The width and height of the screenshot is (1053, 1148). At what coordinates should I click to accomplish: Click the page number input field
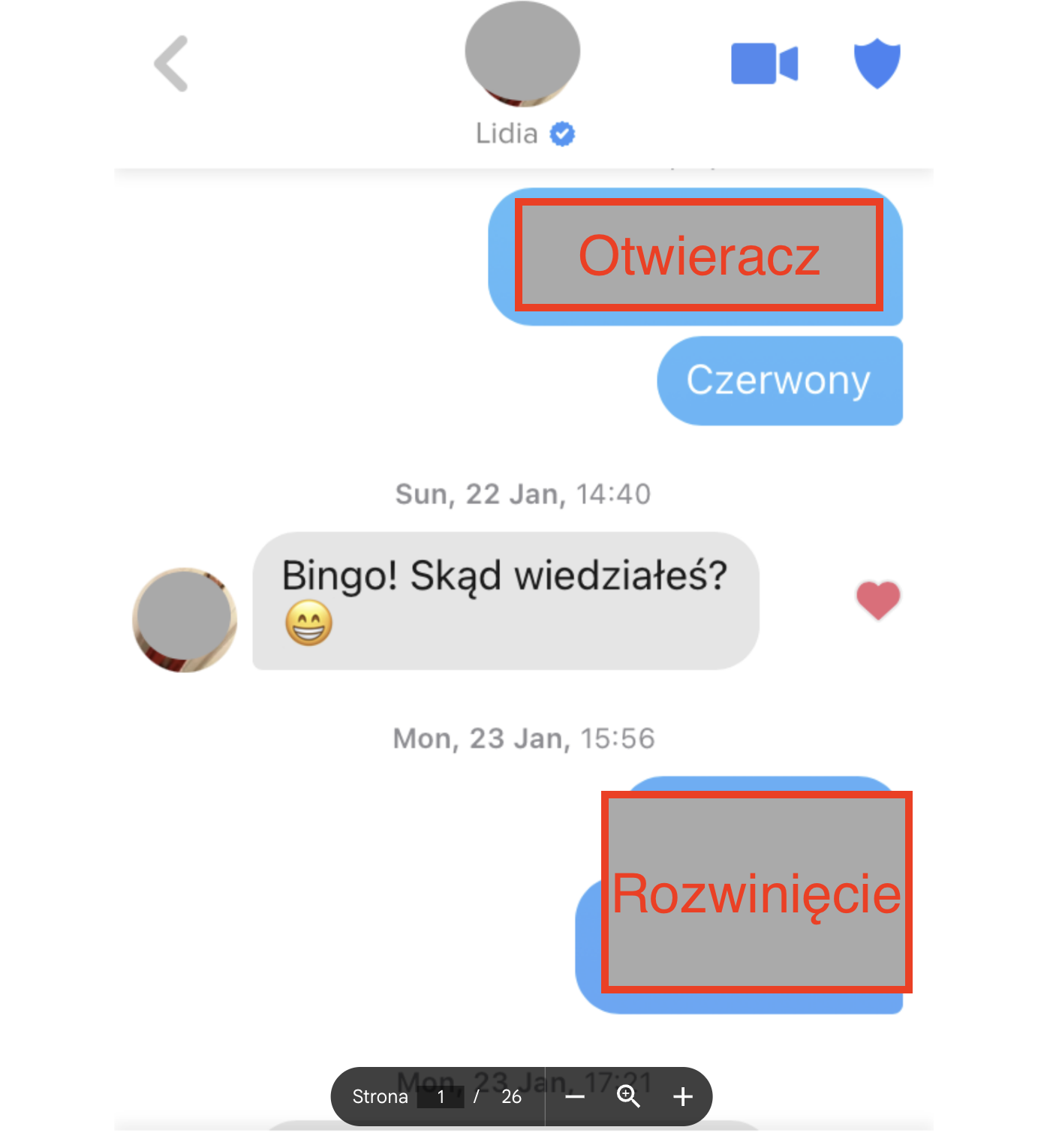(x=441, y=1096)
